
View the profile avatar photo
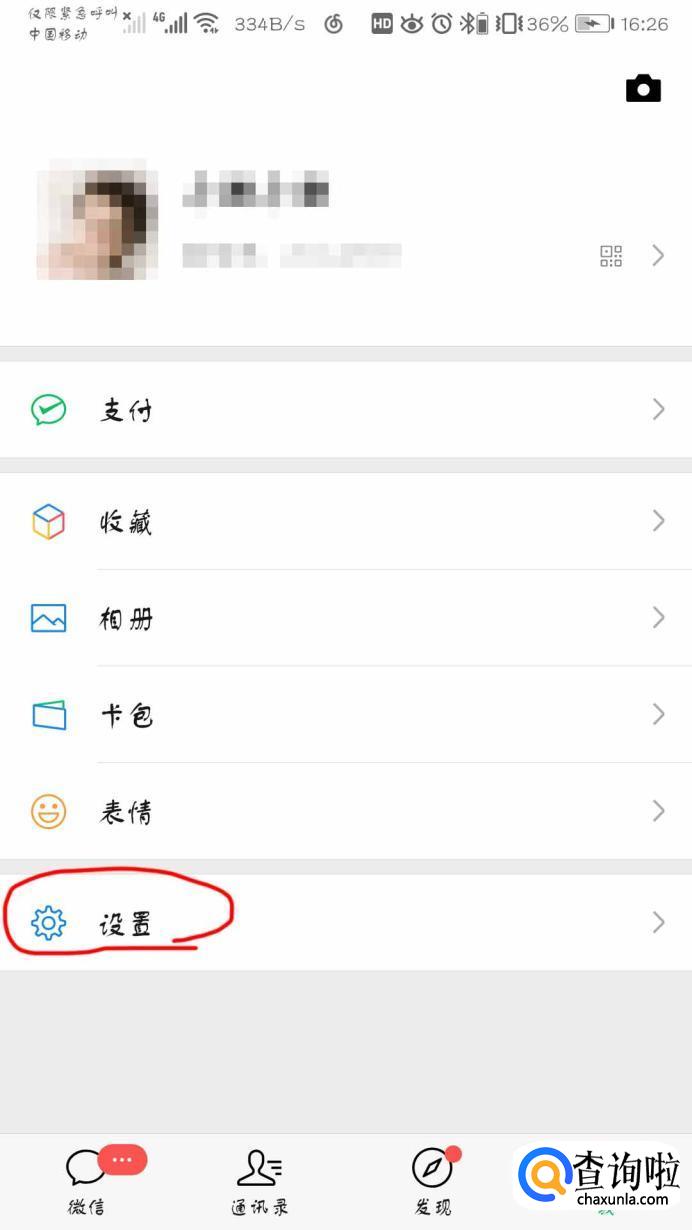click(x=97, y=219)
